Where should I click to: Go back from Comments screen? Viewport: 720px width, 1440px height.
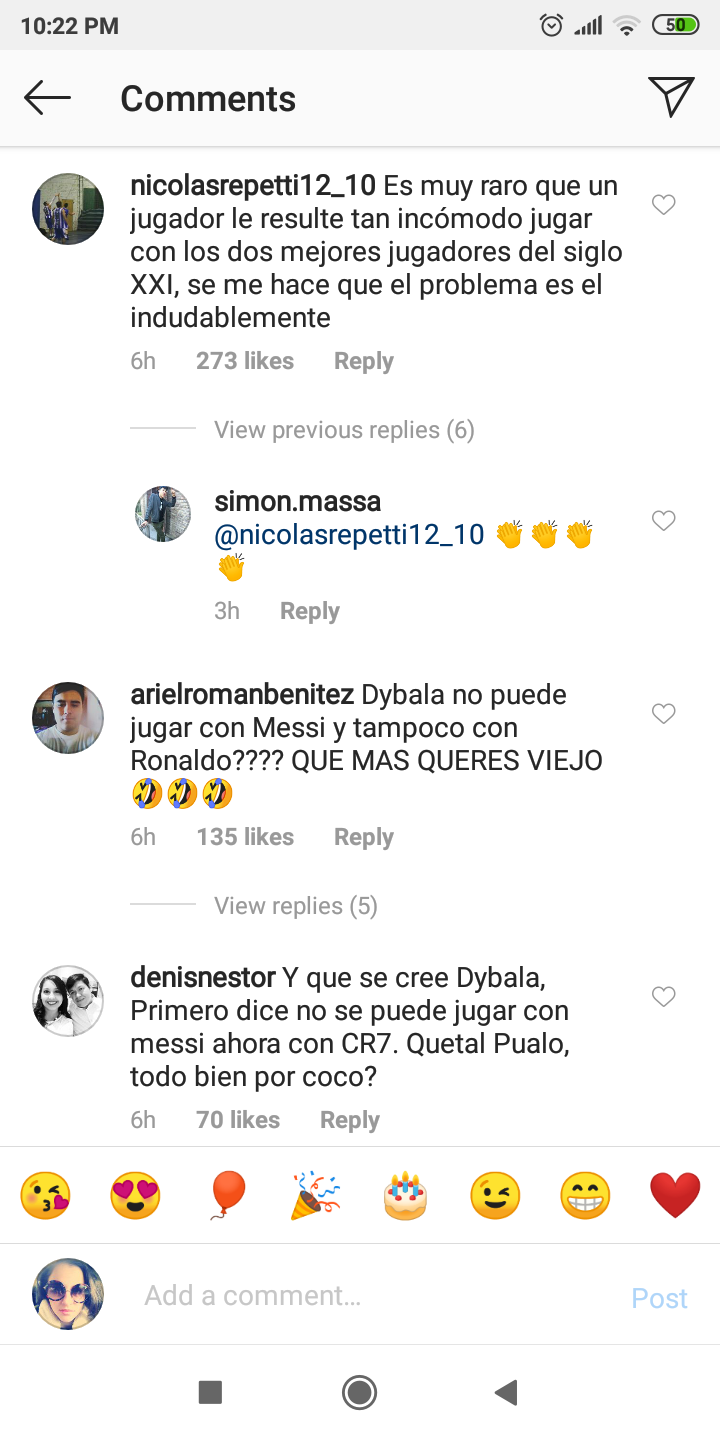(x=47, y=98)
